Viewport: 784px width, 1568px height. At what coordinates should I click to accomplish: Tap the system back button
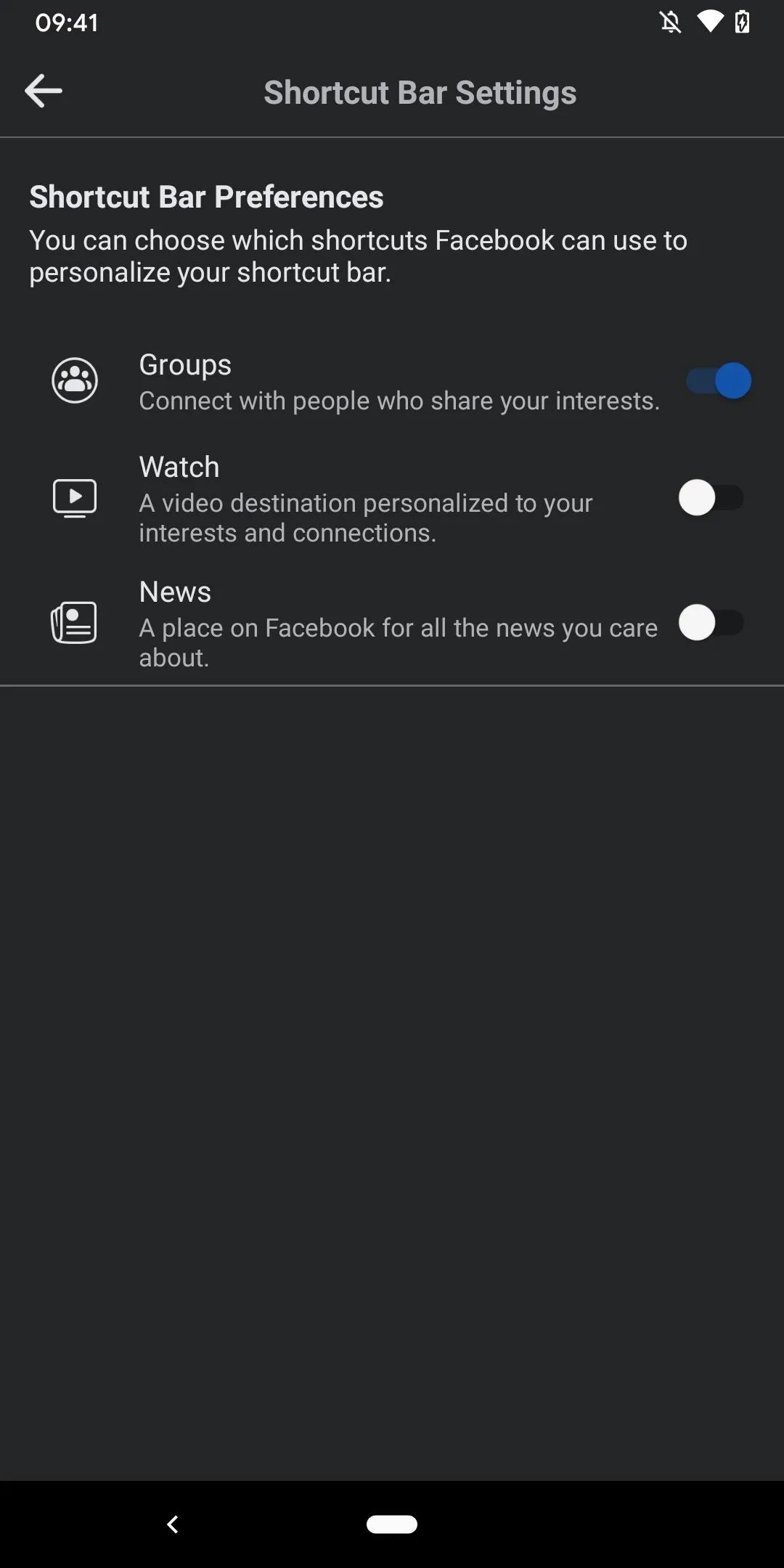click(x=173, y=1524)
